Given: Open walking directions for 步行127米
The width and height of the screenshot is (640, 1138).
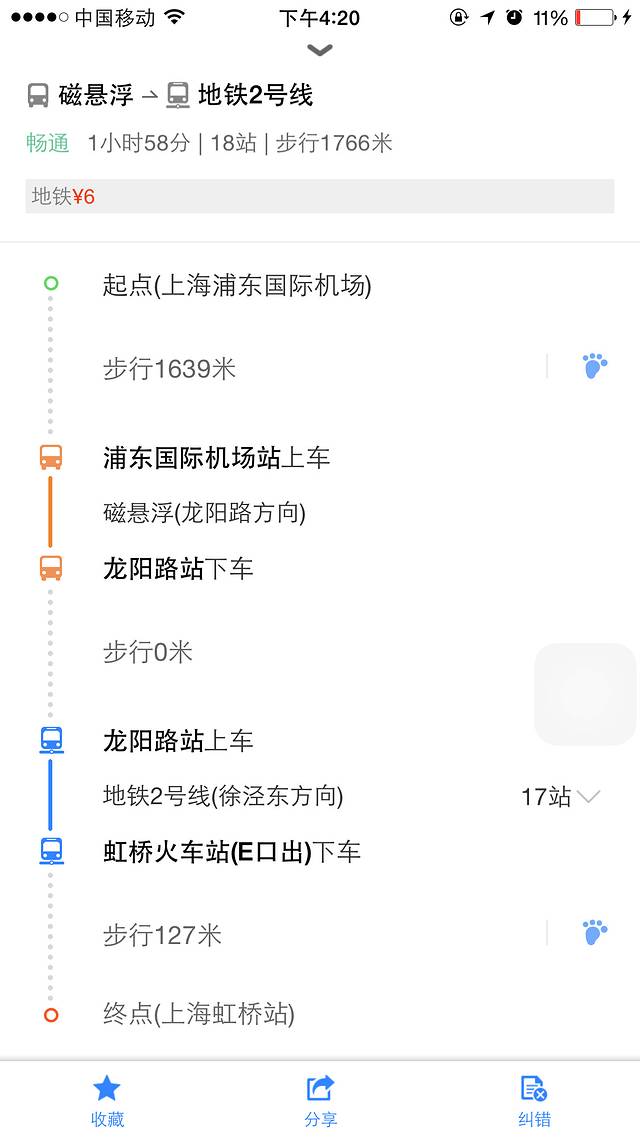Looking at the screenshot, I should point(595,934).
